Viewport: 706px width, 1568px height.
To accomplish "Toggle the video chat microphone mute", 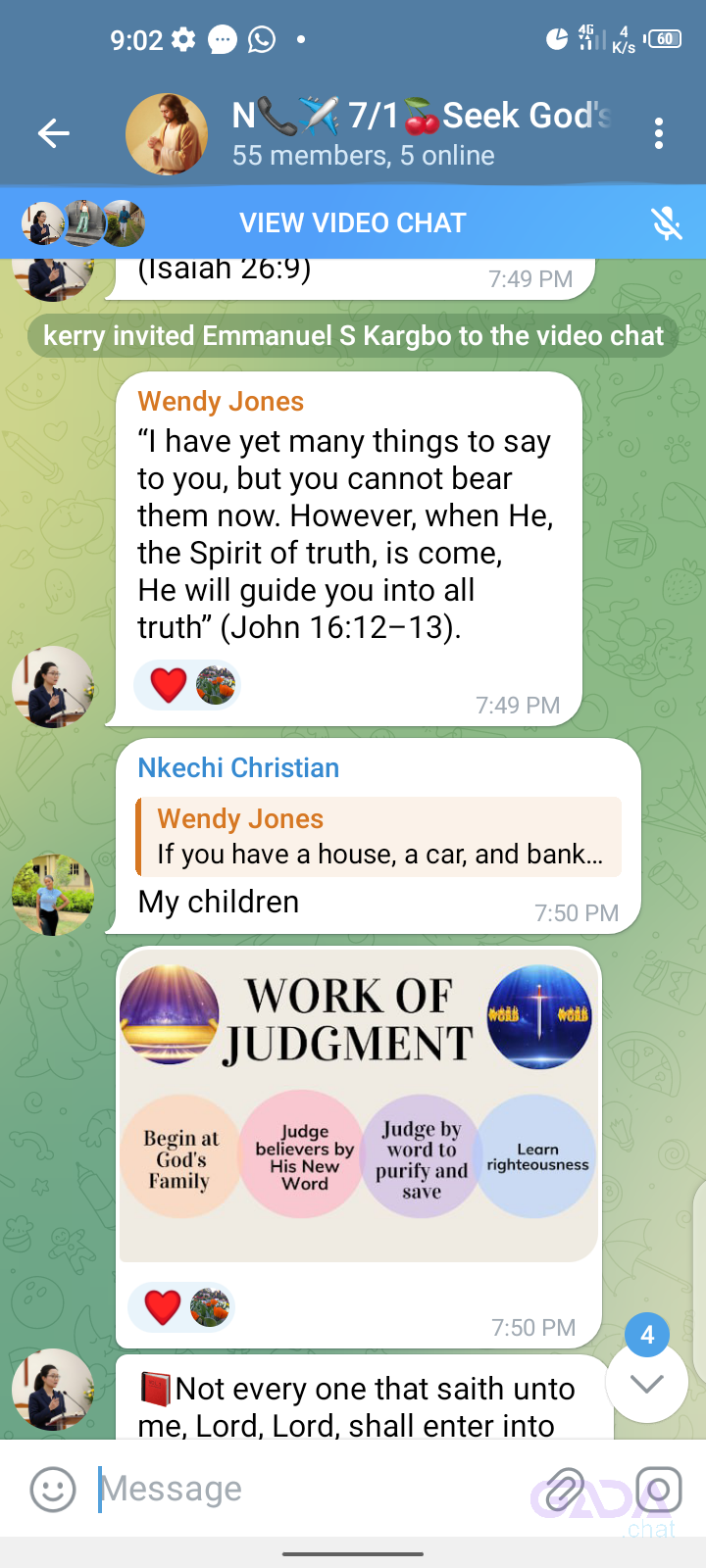I will pyautogui.click(x=667, y=223).
